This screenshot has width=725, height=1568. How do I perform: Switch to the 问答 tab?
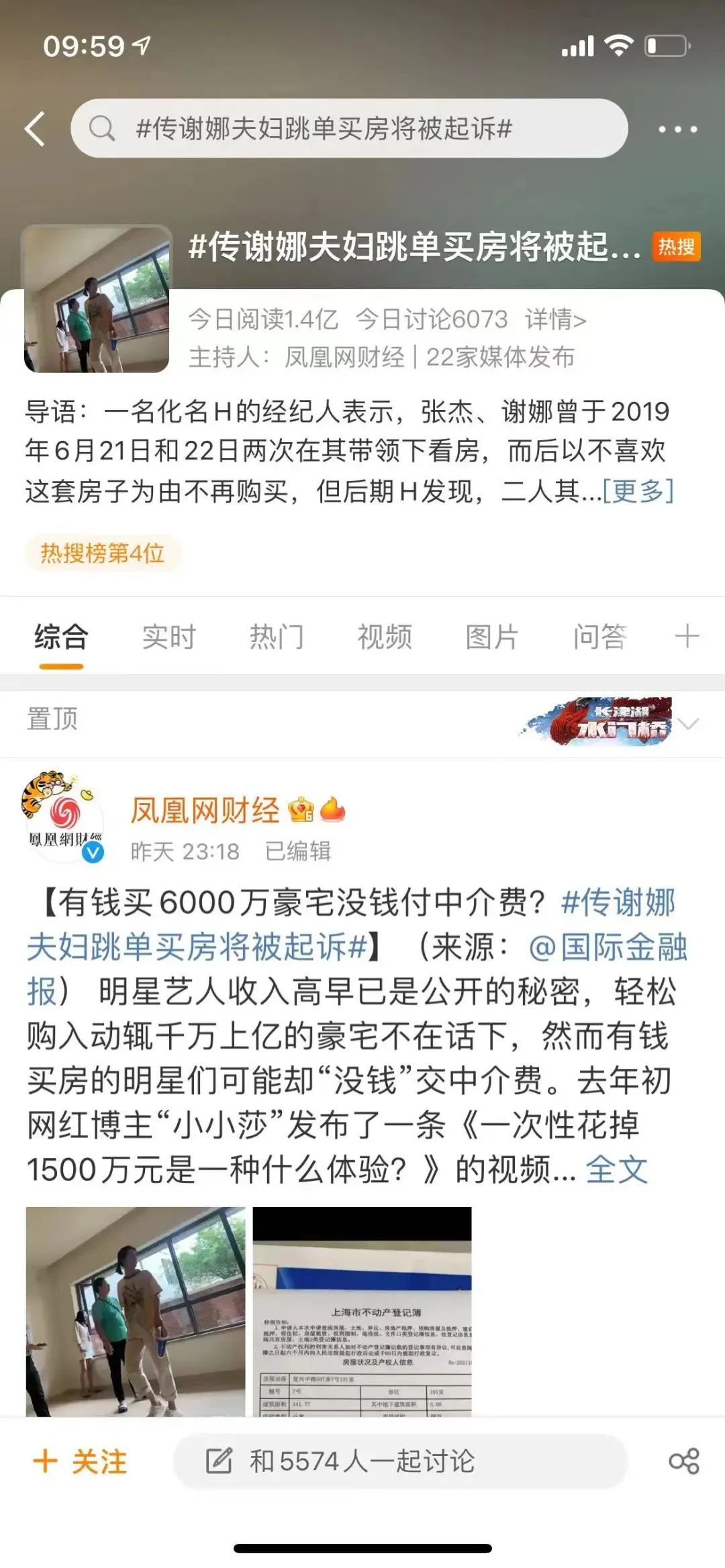tap(599, 636)
